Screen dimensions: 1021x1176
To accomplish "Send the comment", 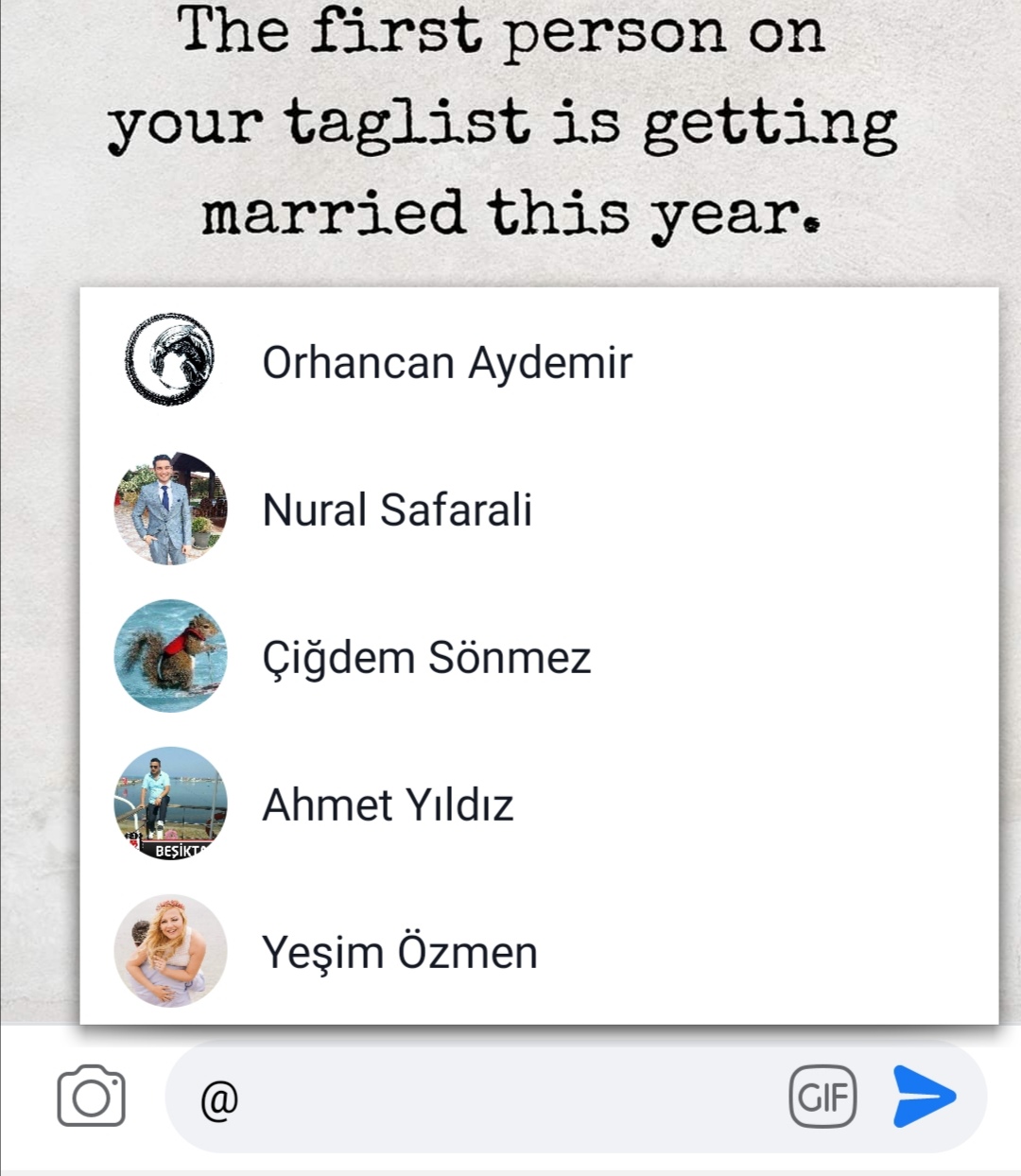I will 924,1097.
